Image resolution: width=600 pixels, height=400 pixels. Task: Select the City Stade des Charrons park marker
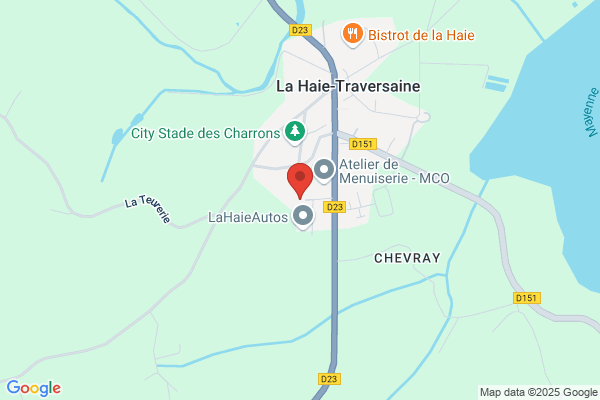(x=295, y=132)
